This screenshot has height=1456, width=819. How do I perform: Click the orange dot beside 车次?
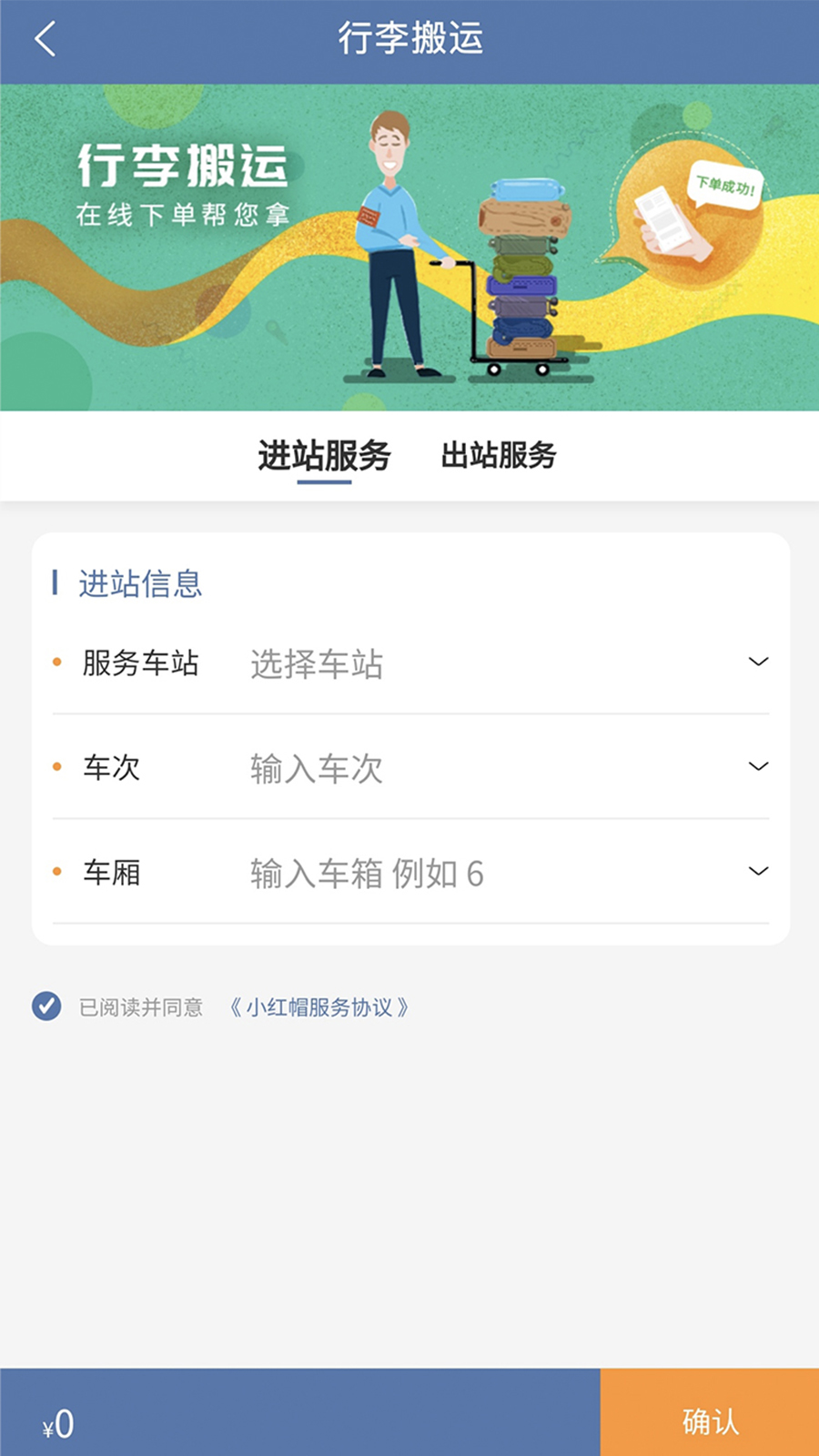click(x=57, y=768)
